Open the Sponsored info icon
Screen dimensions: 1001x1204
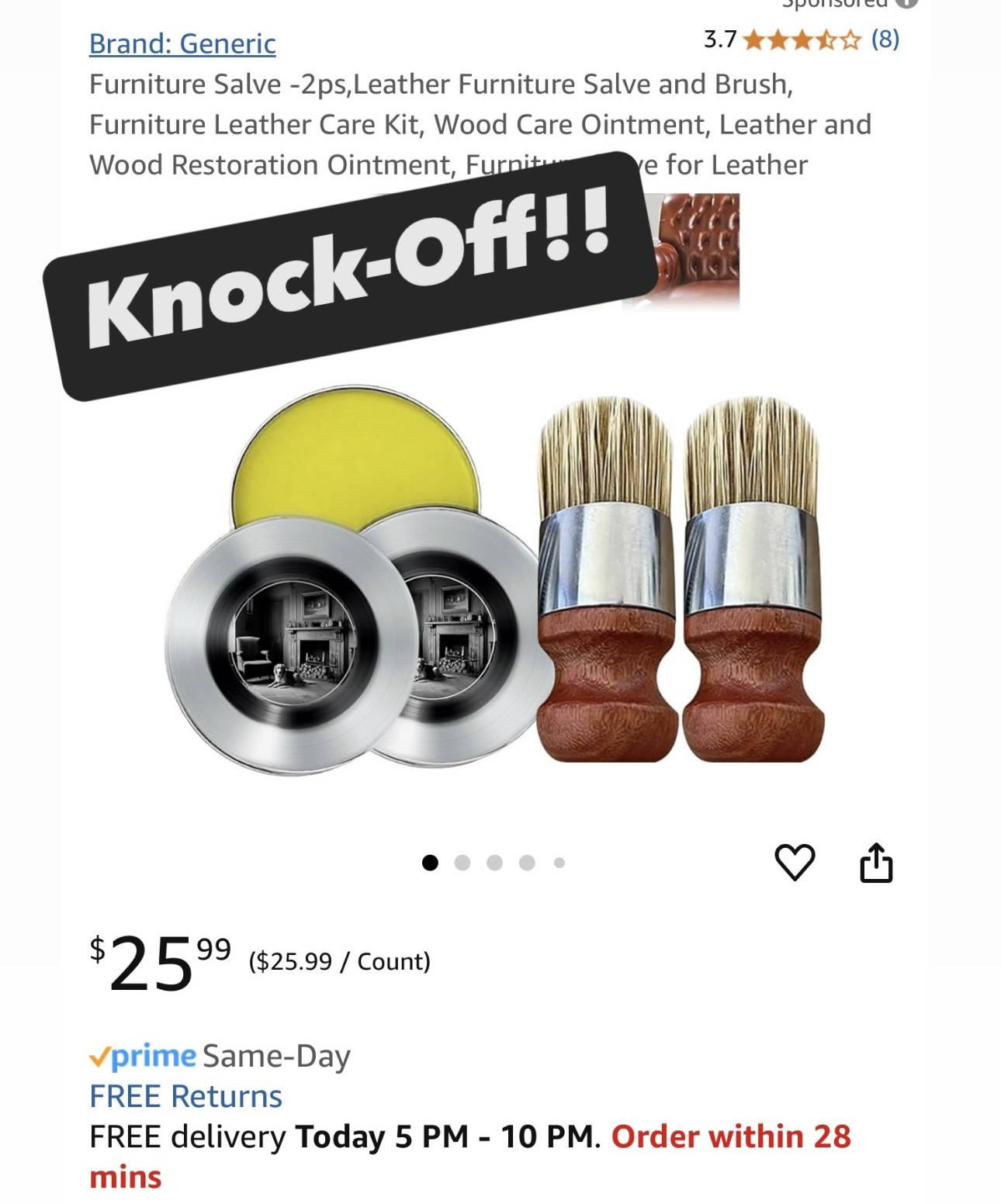coord(906,4)
